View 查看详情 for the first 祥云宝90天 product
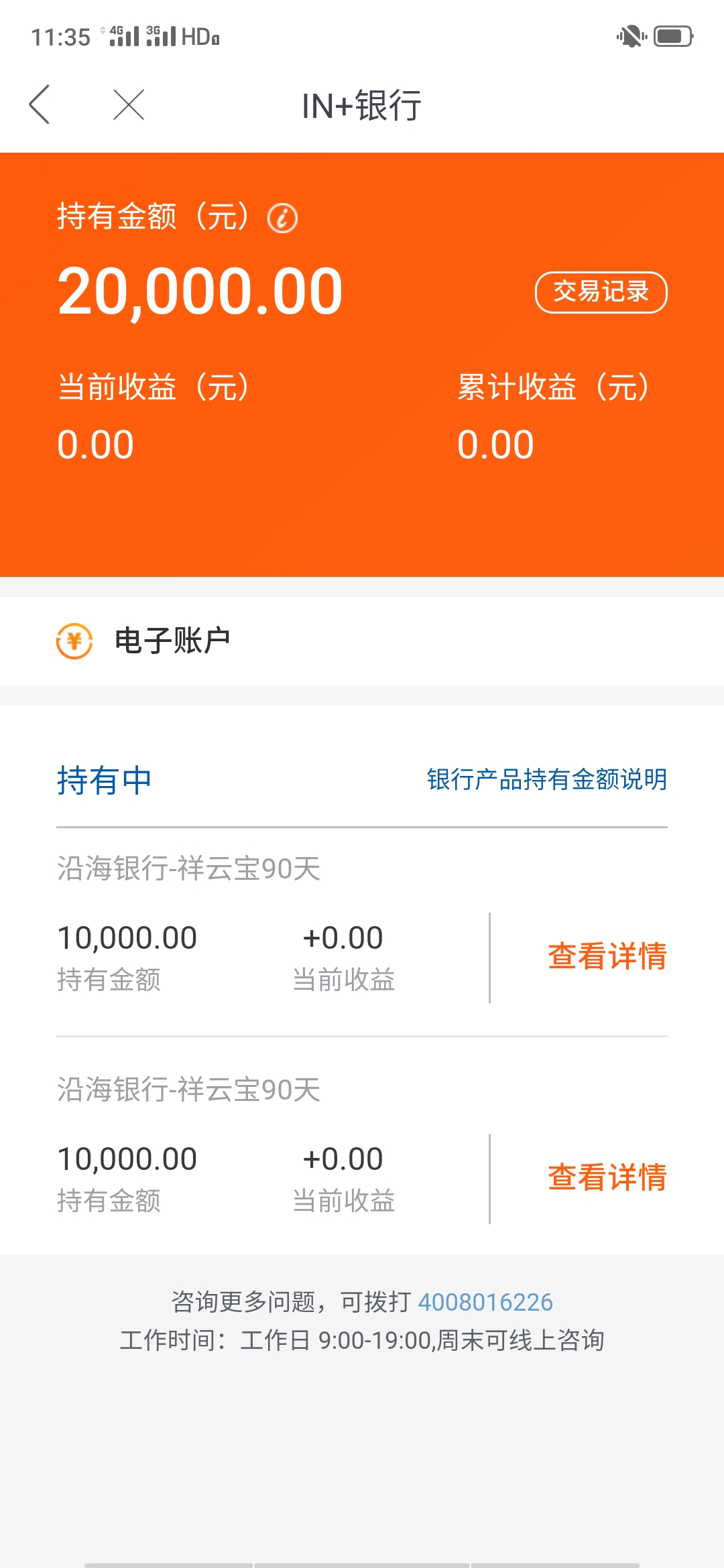 [x=607, y=956]
